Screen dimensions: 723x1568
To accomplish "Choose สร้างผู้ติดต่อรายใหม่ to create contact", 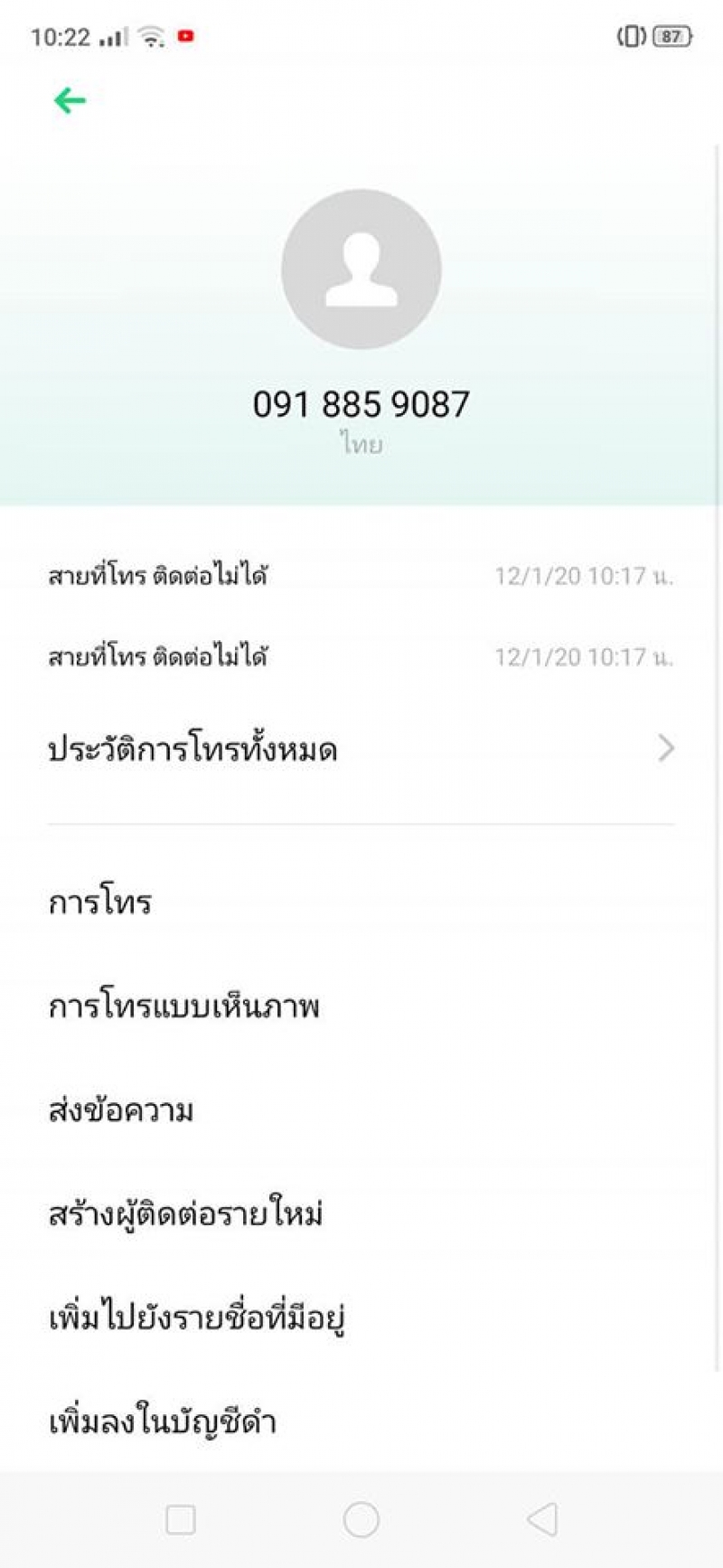I will (x=185, y=1213).
